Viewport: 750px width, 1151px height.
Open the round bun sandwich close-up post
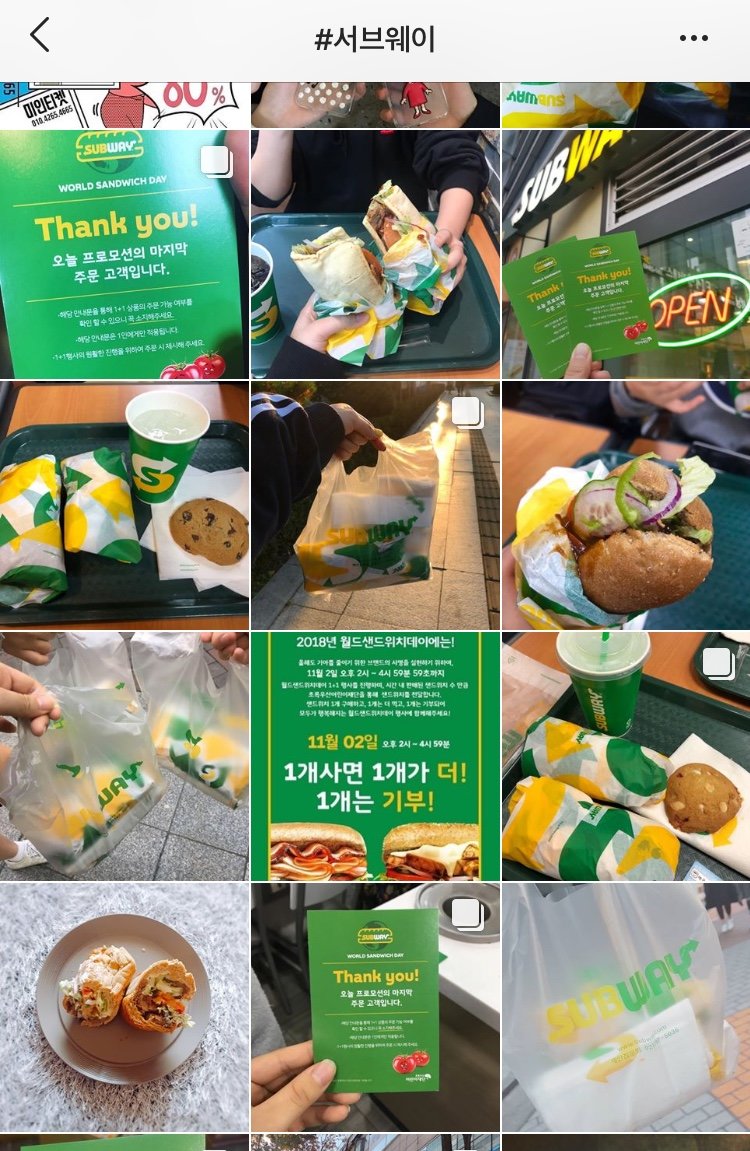626,505
